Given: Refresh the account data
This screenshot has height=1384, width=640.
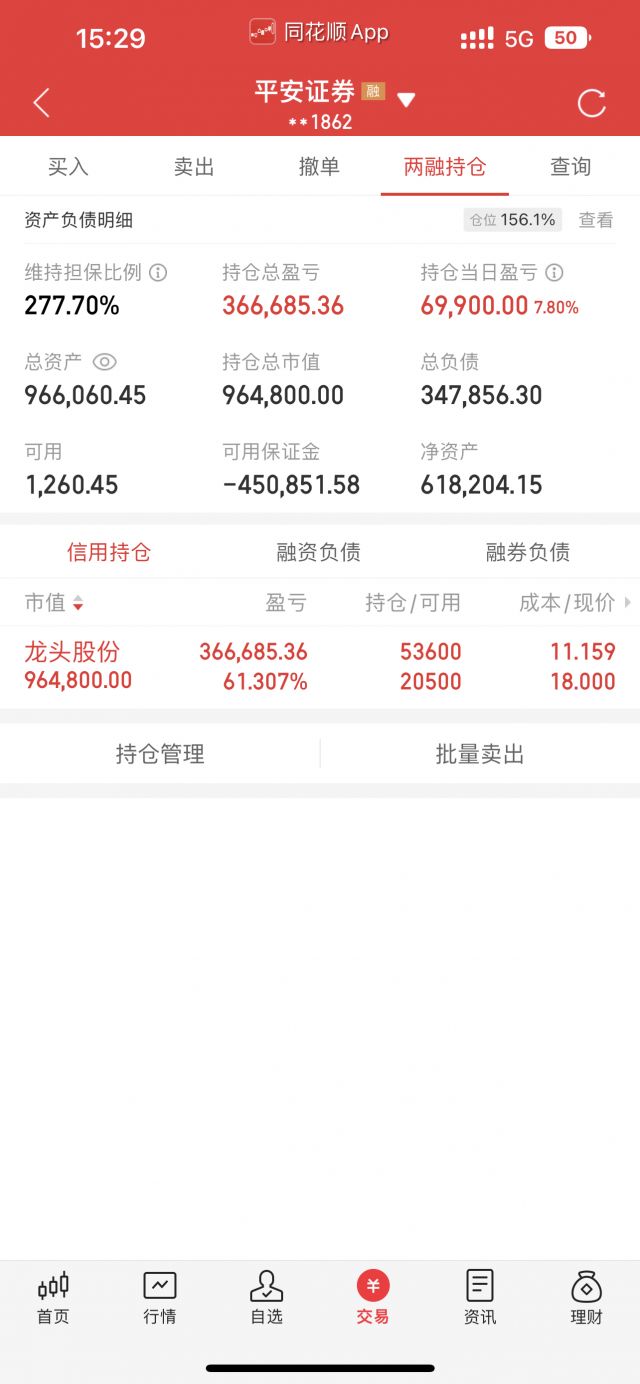Looking at the screenshot, I should pyautogui.click(x=592, y=102).
